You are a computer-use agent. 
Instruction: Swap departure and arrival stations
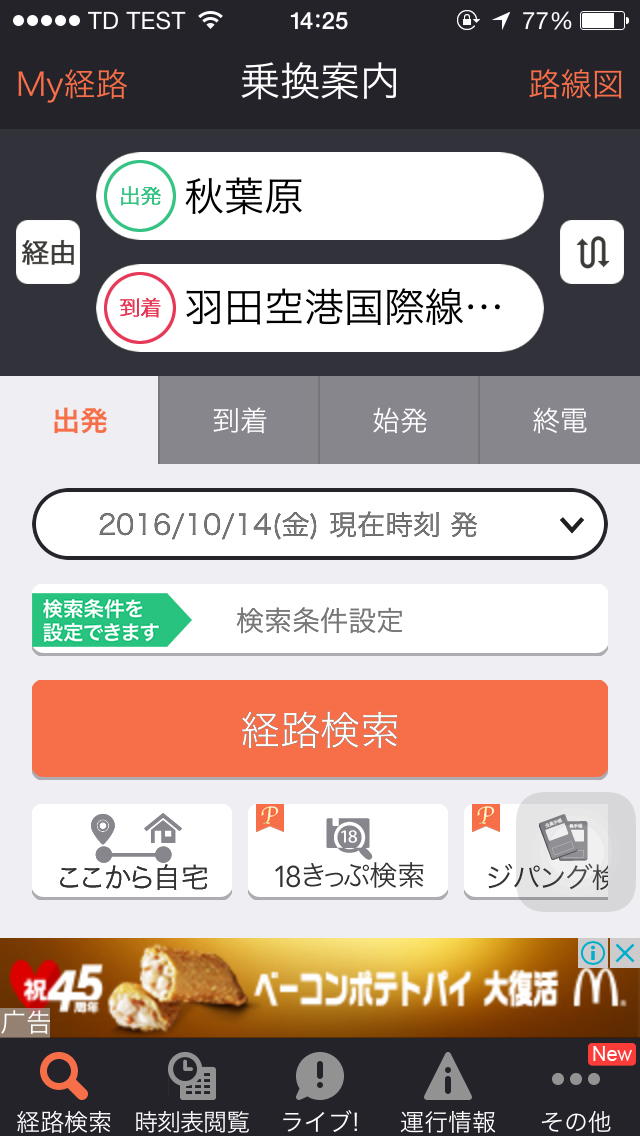click(x=592, y=252)
